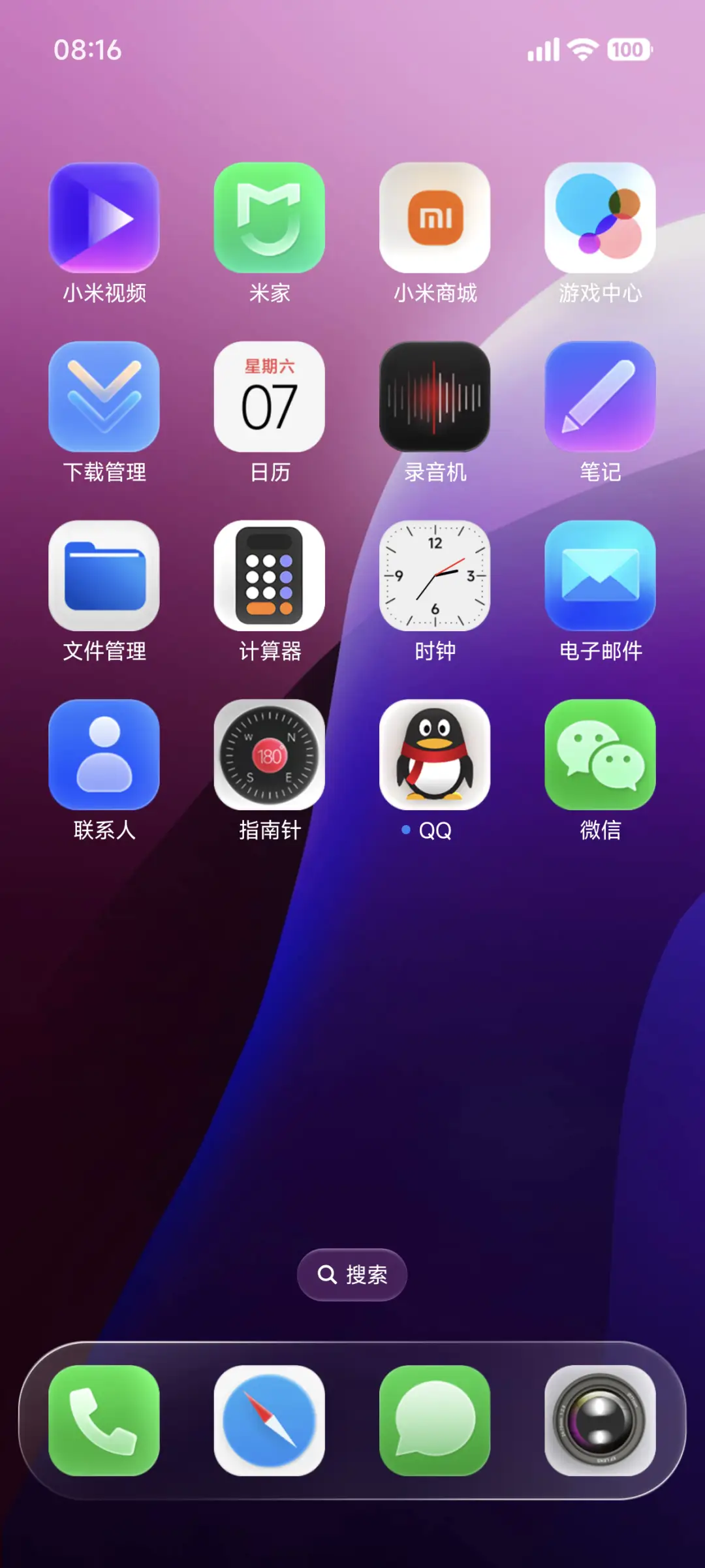Launch the 米家 smart home app

point(269,219)
